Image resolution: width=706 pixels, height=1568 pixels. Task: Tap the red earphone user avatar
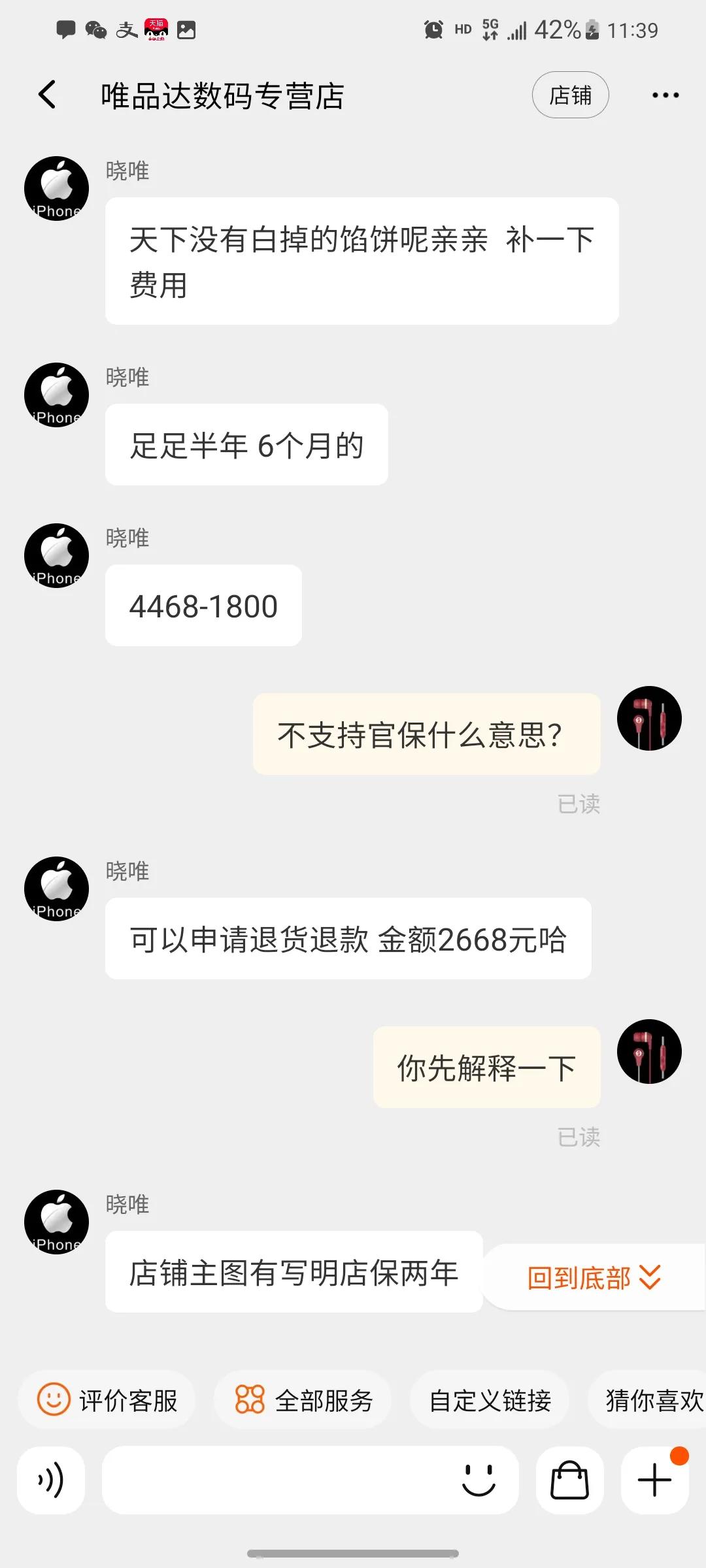pos(649,717)
